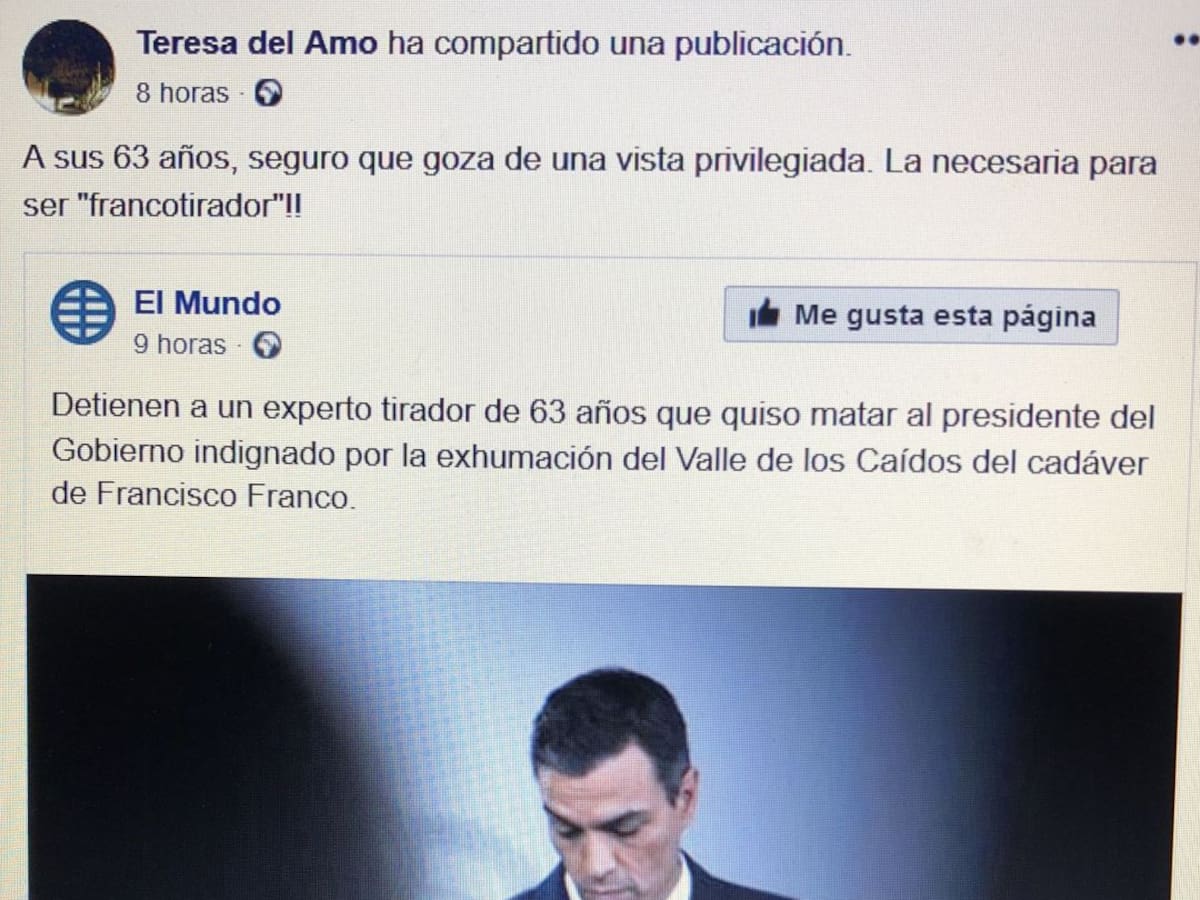Open the 8 horas post timestamp
This screenshot has height=900, width=1200.
(182, 93)
